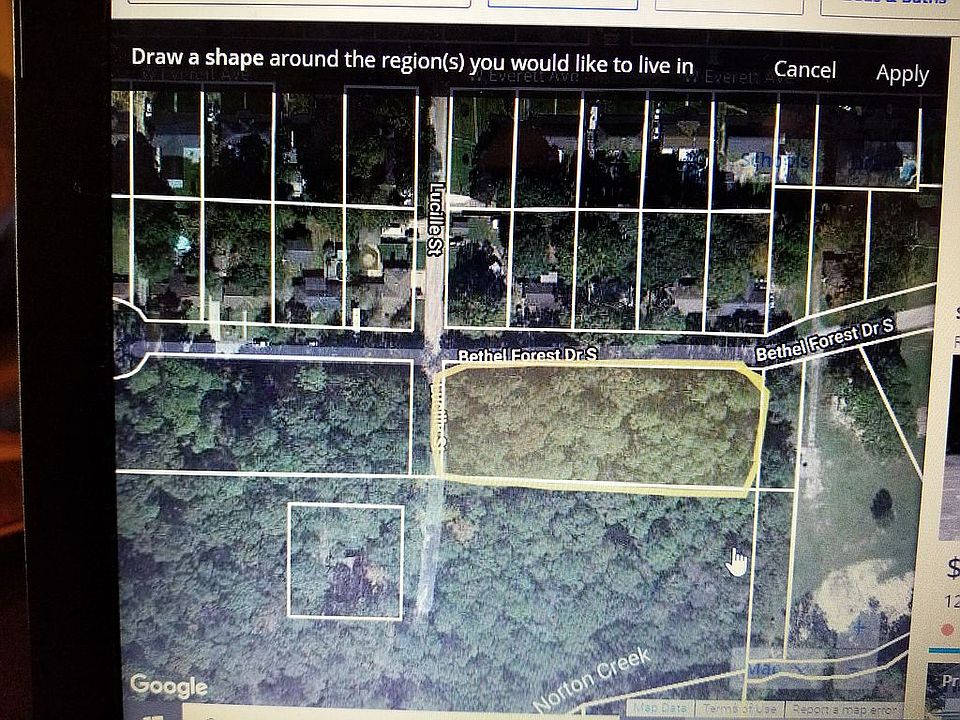
Task: Open the Terms of Use link
Action: [x=739, y=709]
